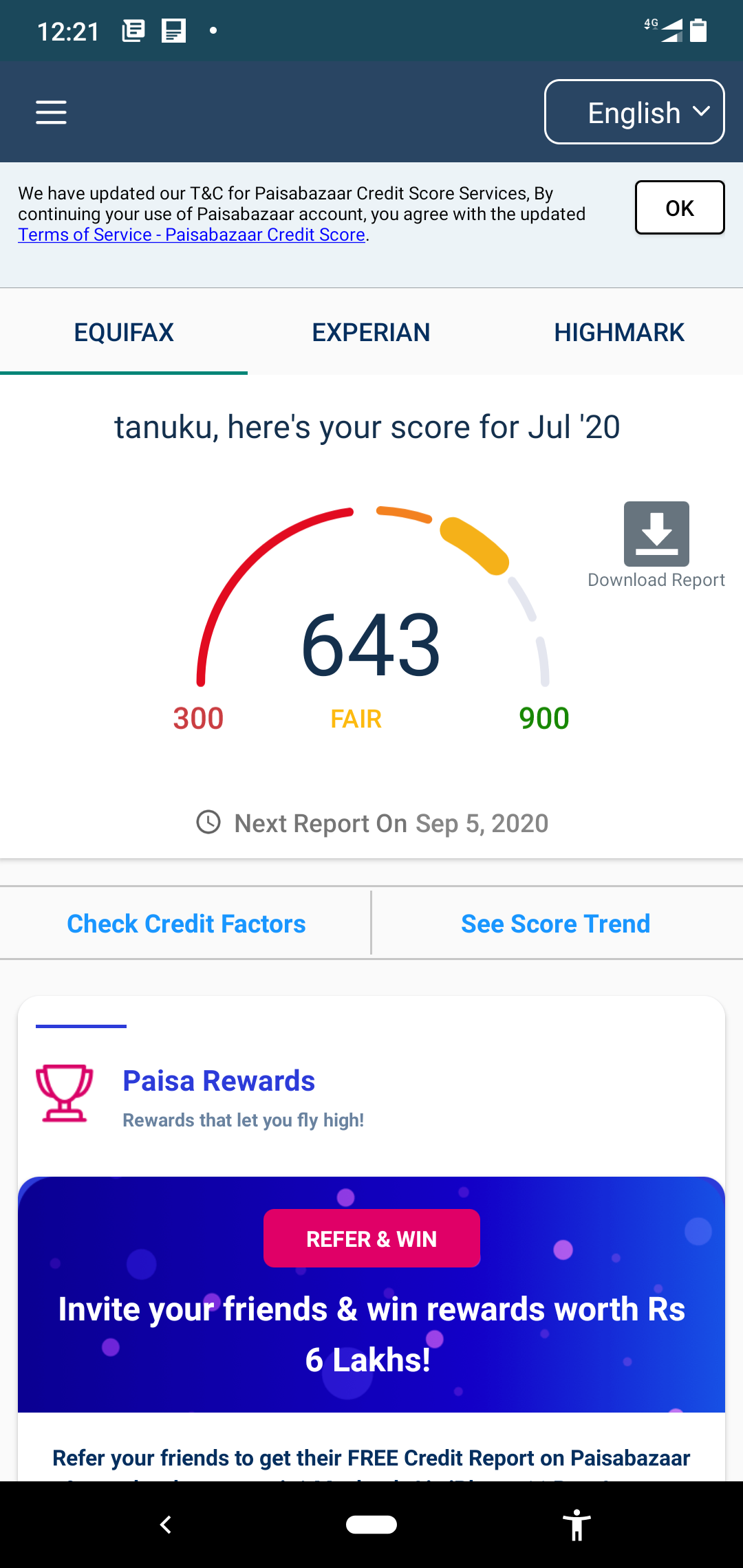Open the English language dropdown

pos(634,112)
